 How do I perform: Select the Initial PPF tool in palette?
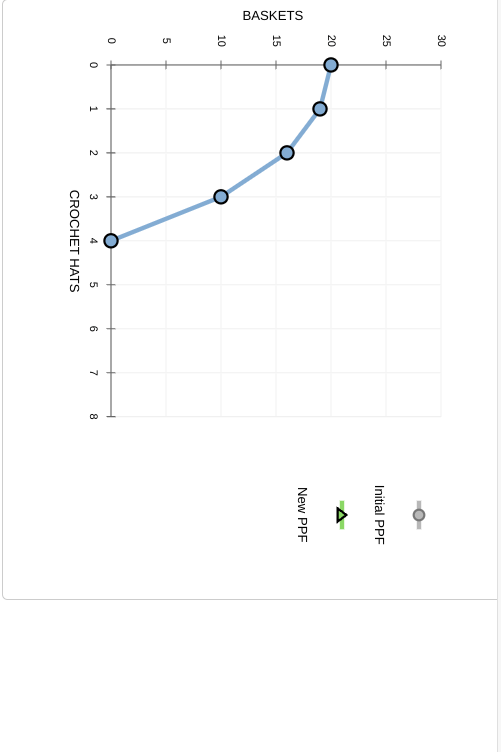point(419,515)
